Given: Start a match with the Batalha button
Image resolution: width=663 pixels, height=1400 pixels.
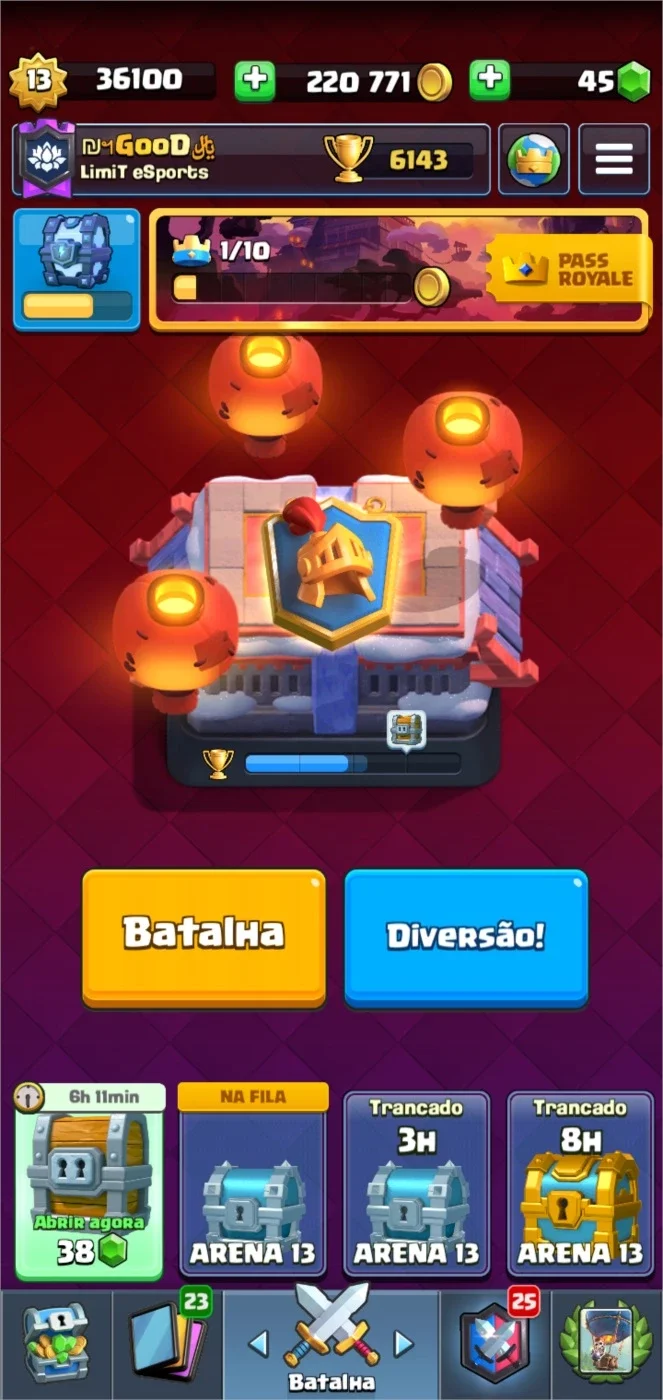Looking at the screenshot, I should [204, 937].
